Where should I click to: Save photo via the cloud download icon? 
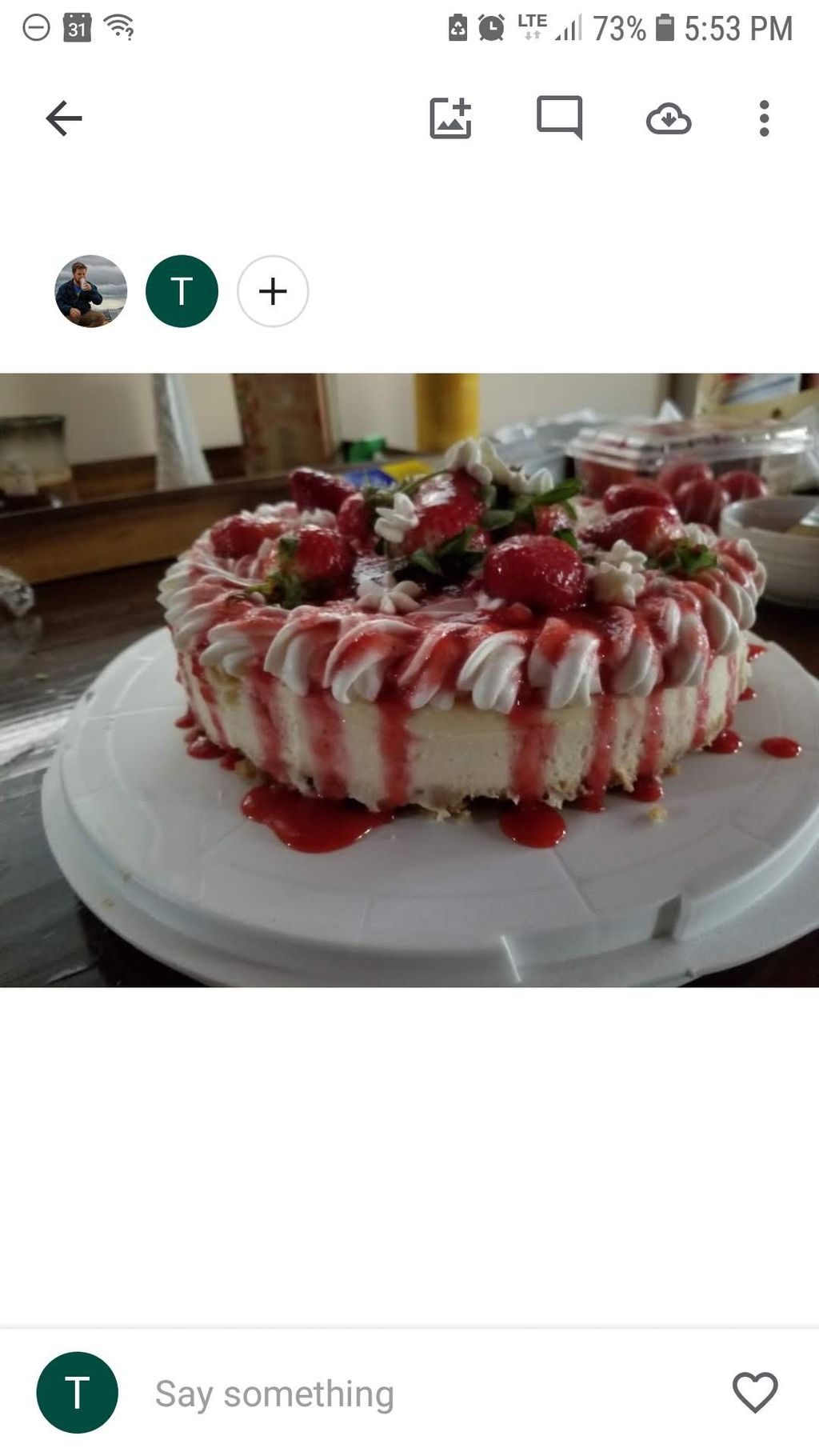point(669,119)
